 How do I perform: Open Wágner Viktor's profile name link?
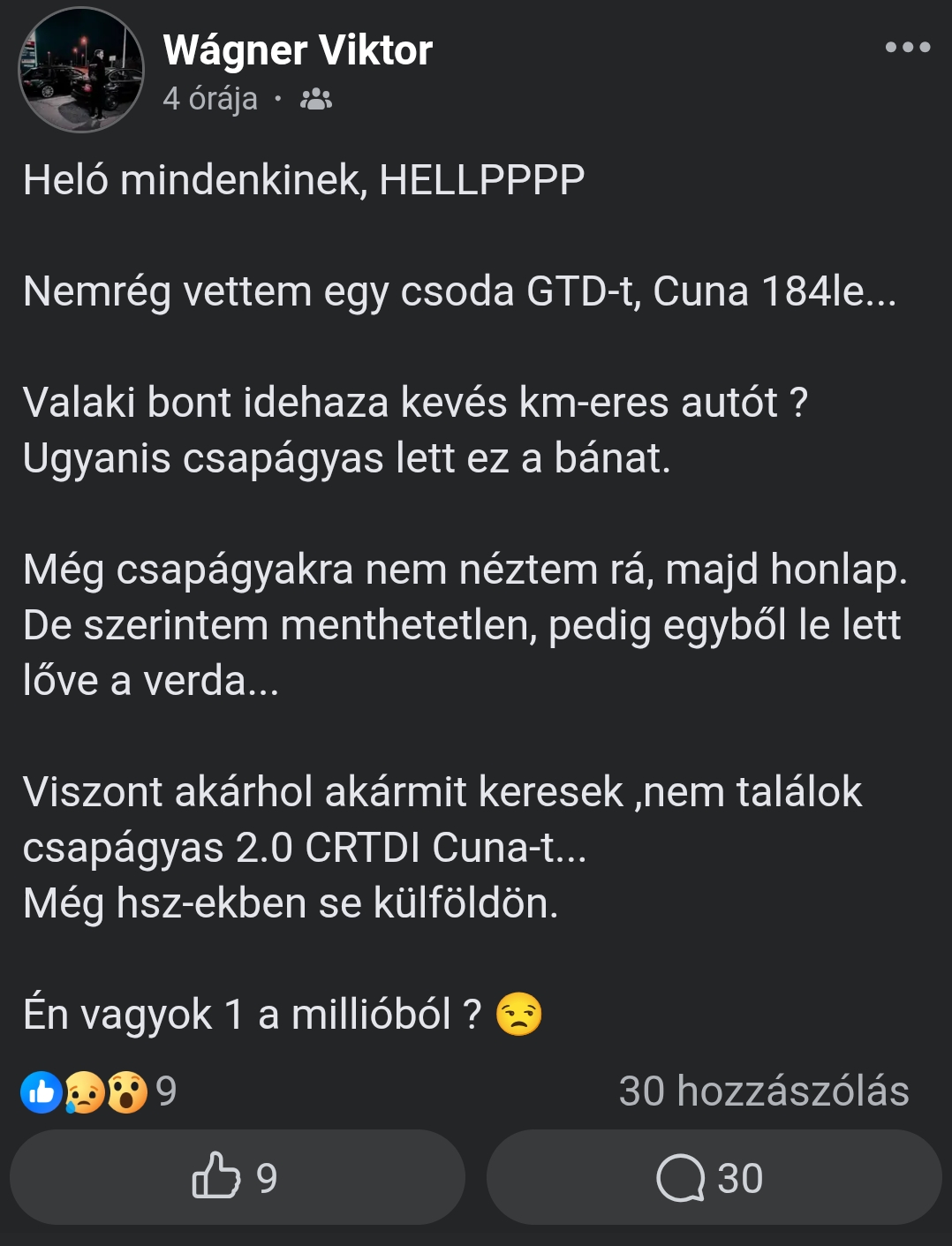[298, 50]
